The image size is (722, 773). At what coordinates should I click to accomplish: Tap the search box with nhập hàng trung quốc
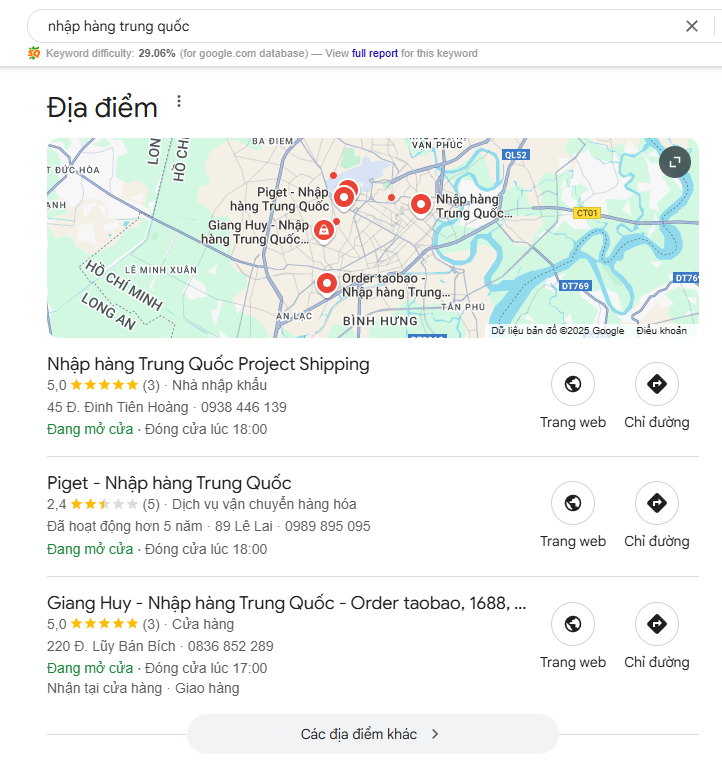coord(340,26)
